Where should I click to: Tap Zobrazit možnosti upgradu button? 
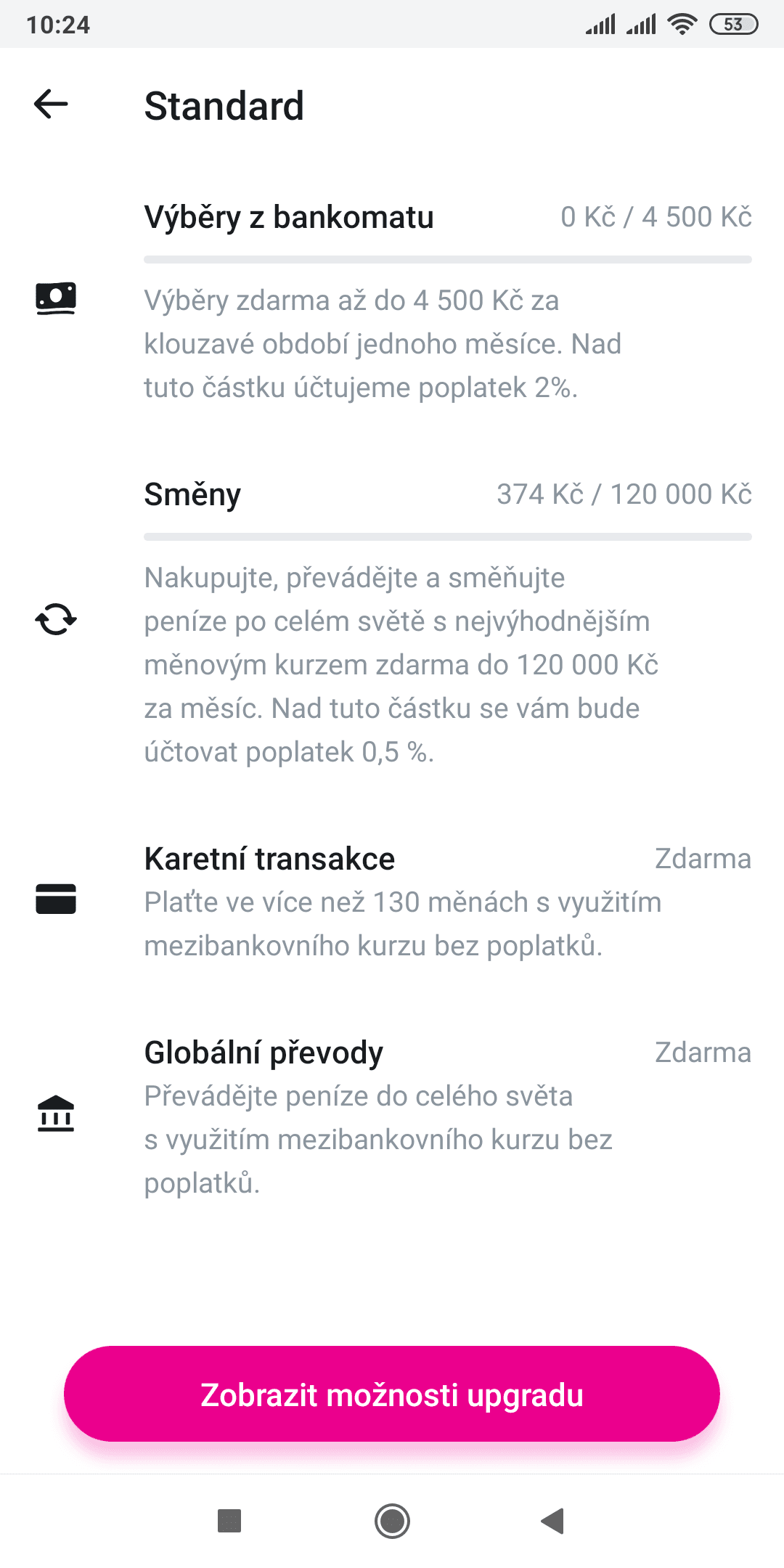pyautogui.click(x=392, y=1395)
